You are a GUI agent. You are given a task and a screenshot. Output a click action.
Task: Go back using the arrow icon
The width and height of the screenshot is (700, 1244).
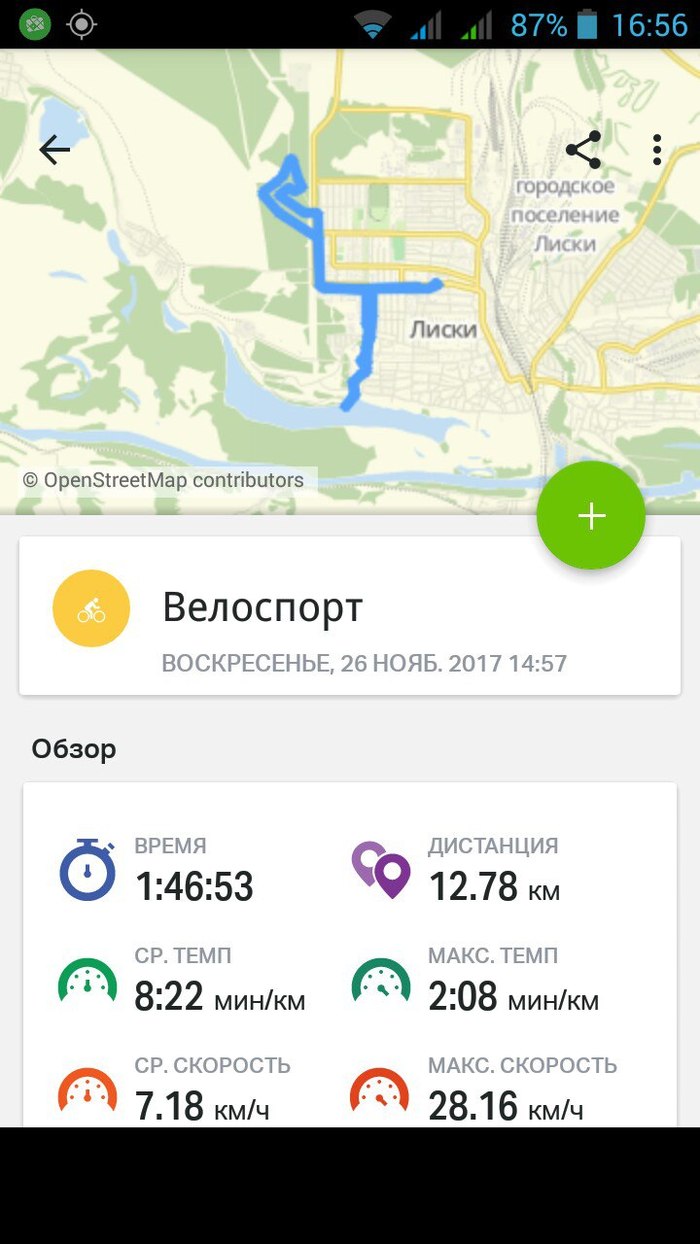[x=55, y=150]
